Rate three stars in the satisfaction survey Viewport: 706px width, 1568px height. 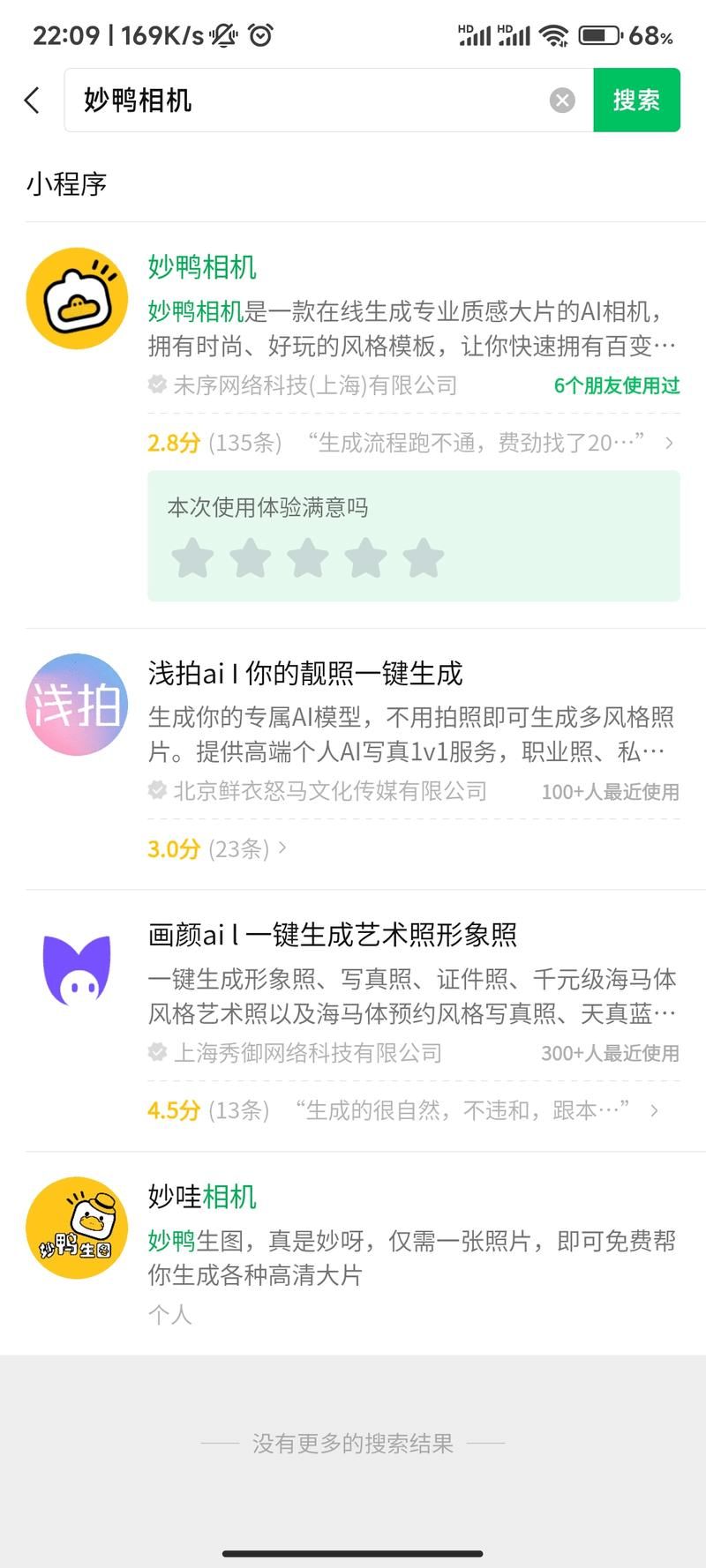tap(307, 557)
